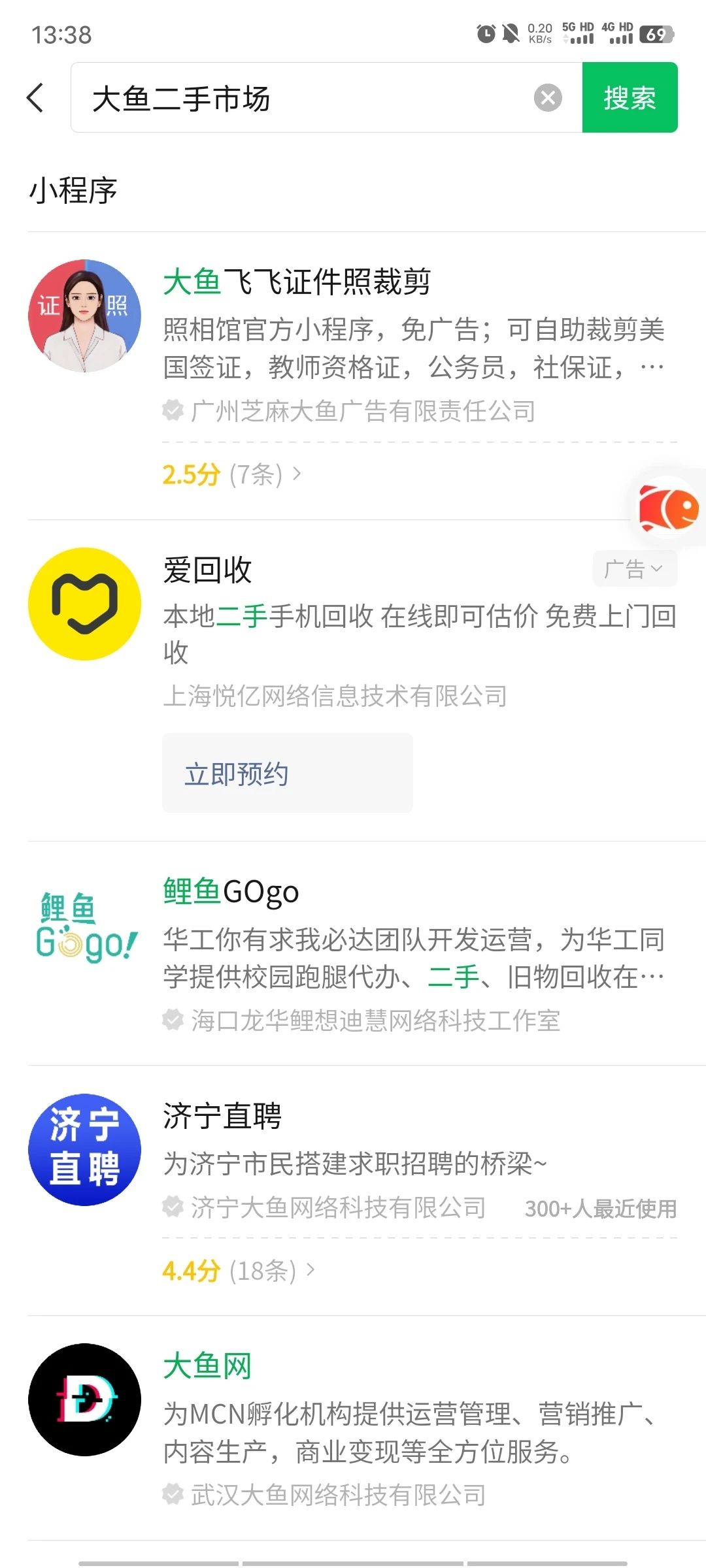Screen dimensions: 706x1568
Task: View the 4.4分 (18条) reviews
Action: coord(239,1271)
